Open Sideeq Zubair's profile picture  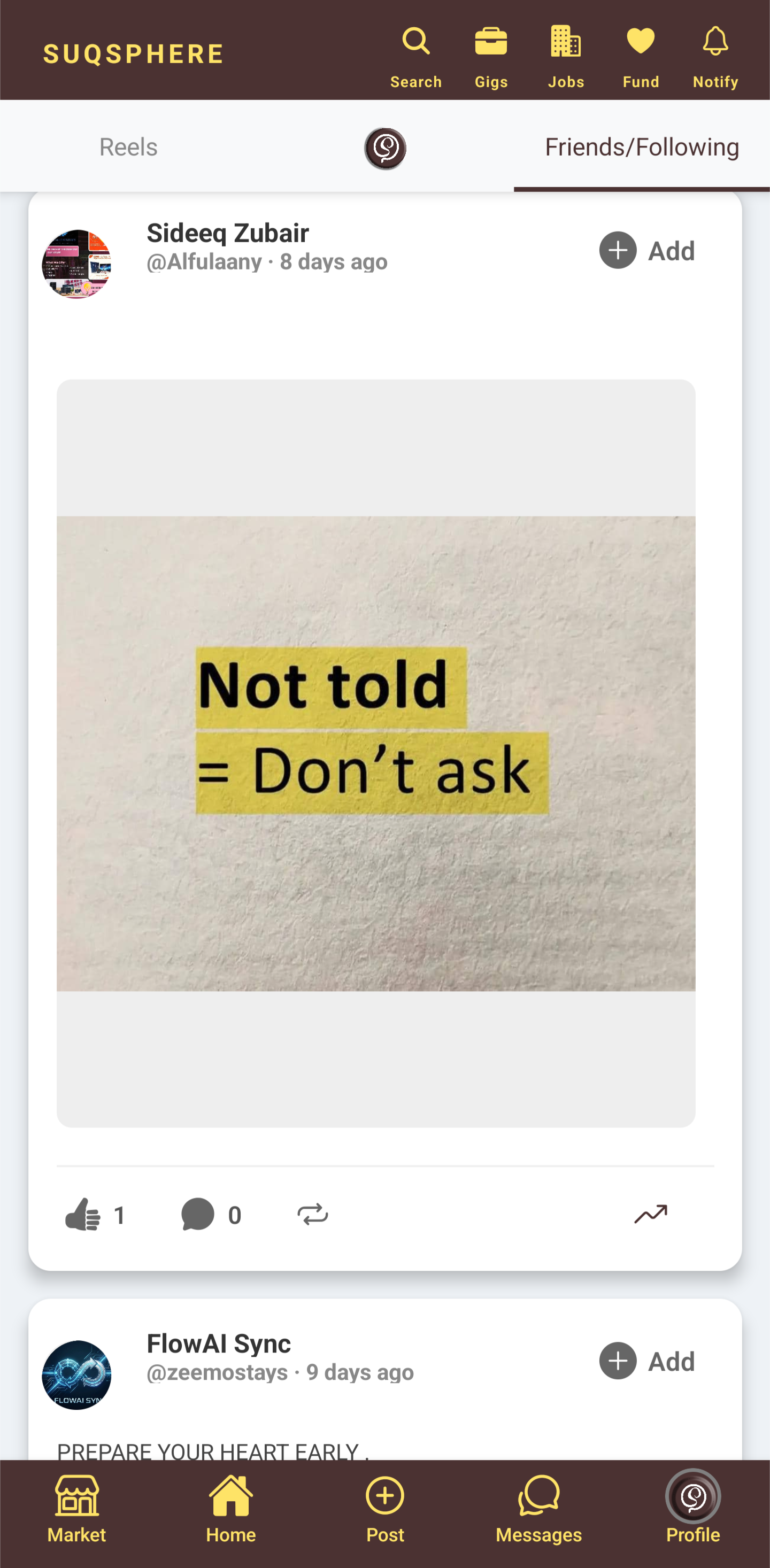[76, 264]
